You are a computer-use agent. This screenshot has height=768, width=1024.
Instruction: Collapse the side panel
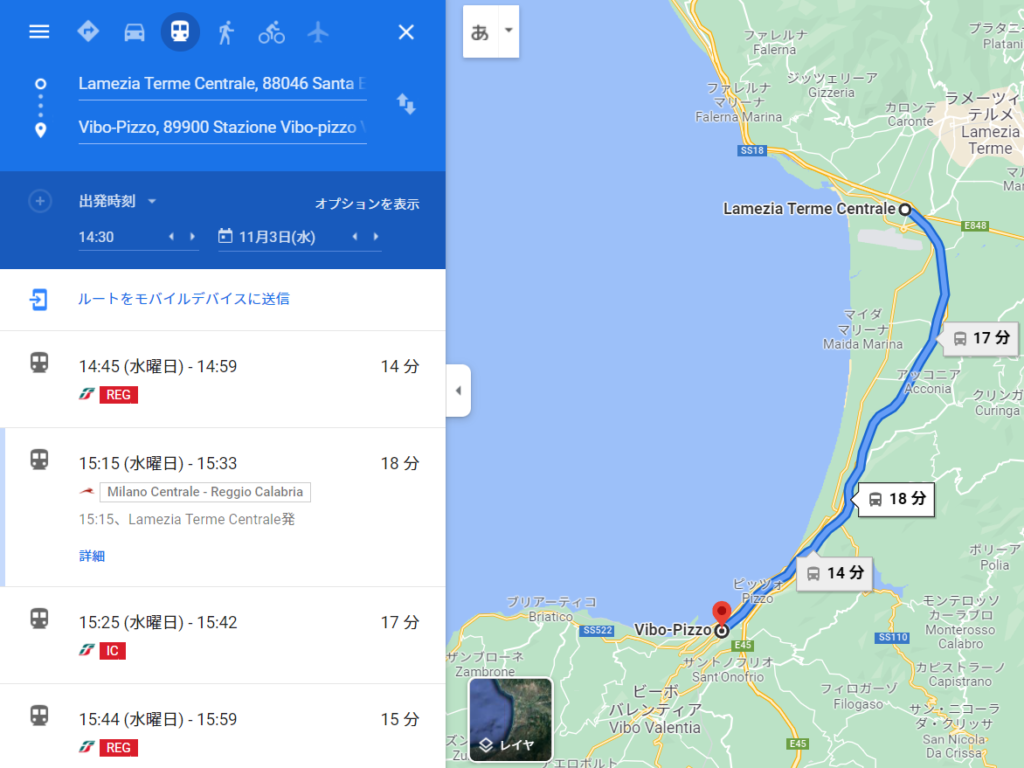tap(458, 390)
